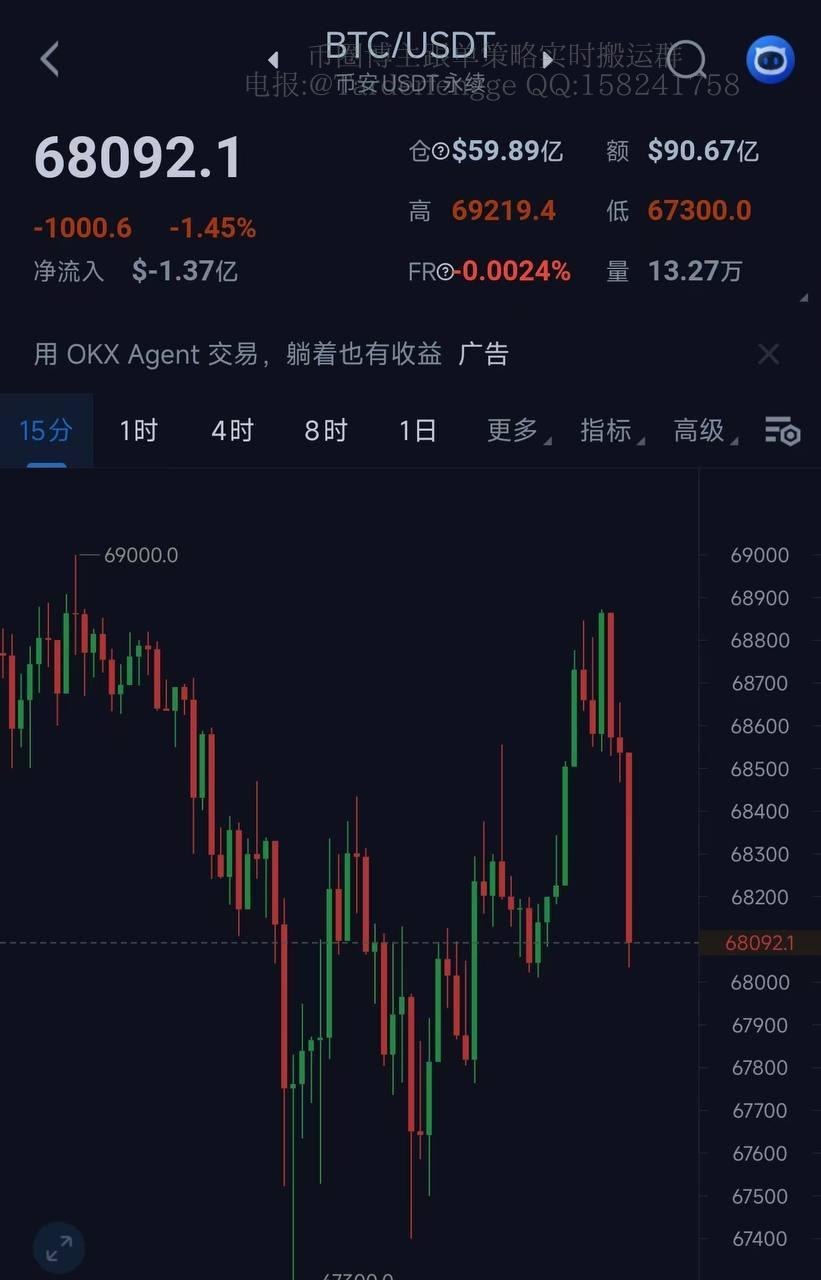The image size is (821, 1280).
Task: Select the 15分 timeframe
Action: coord(46,431)
